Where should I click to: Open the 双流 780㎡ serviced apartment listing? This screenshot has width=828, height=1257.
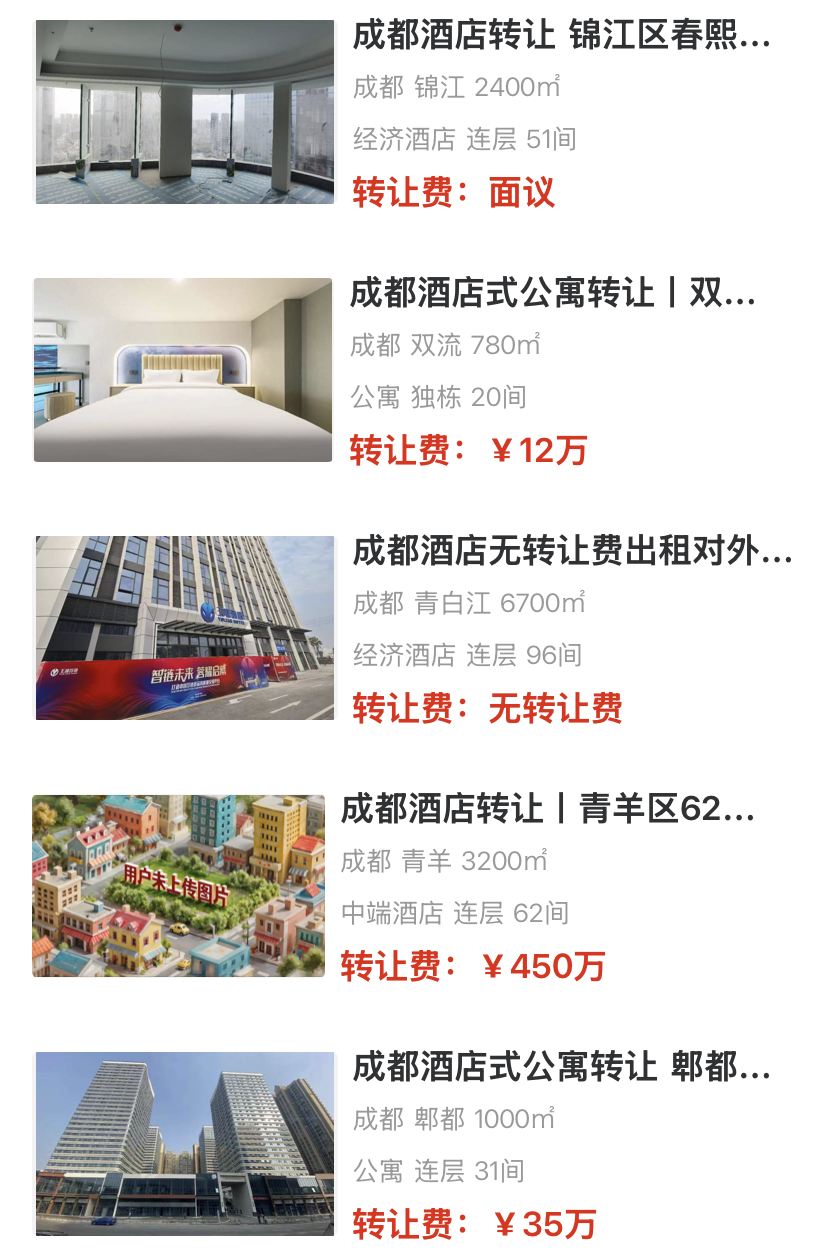(x=552, y=295)
